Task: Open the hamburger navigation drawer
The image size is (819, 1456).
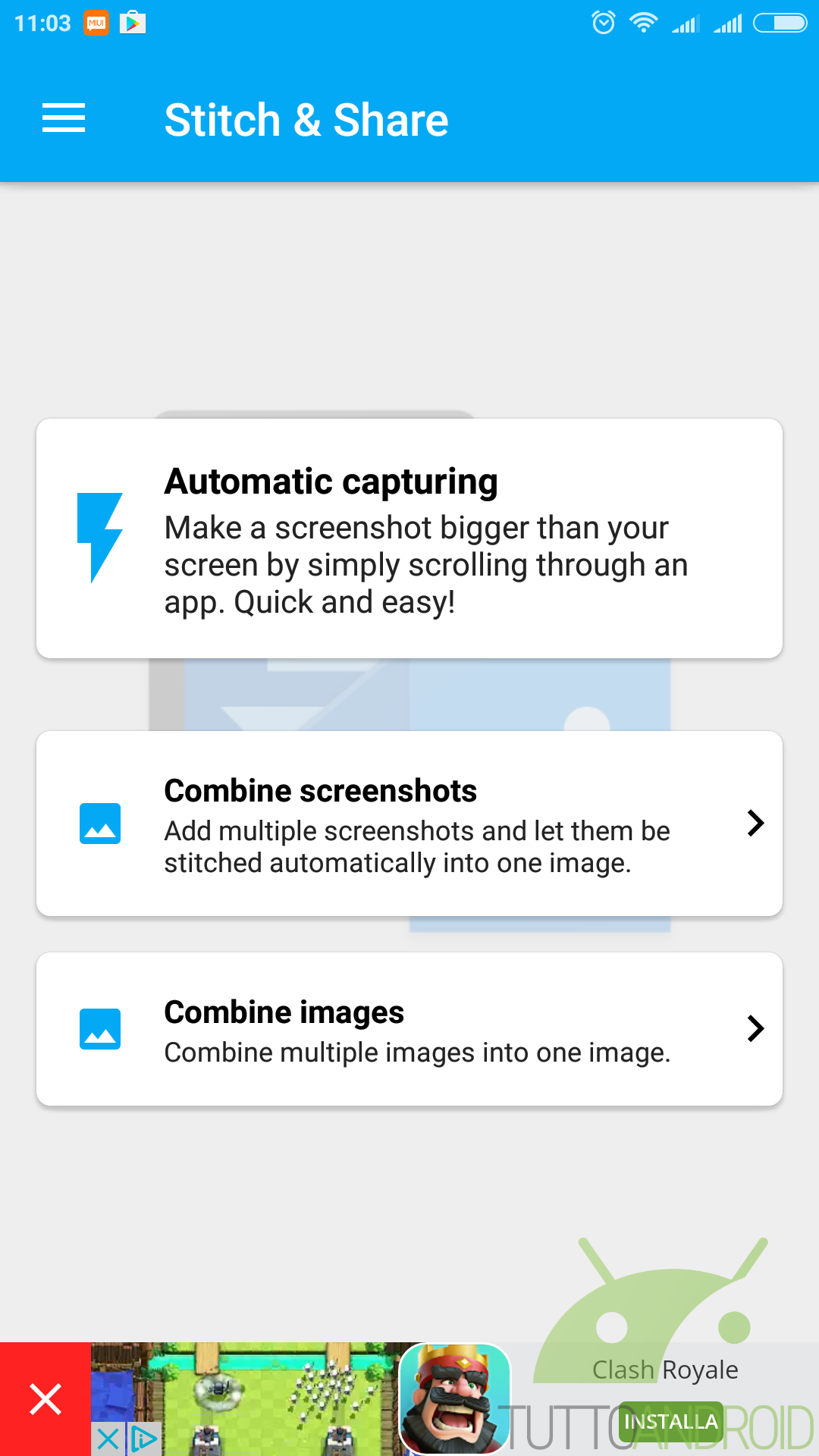Action: (x=64, y=118)
